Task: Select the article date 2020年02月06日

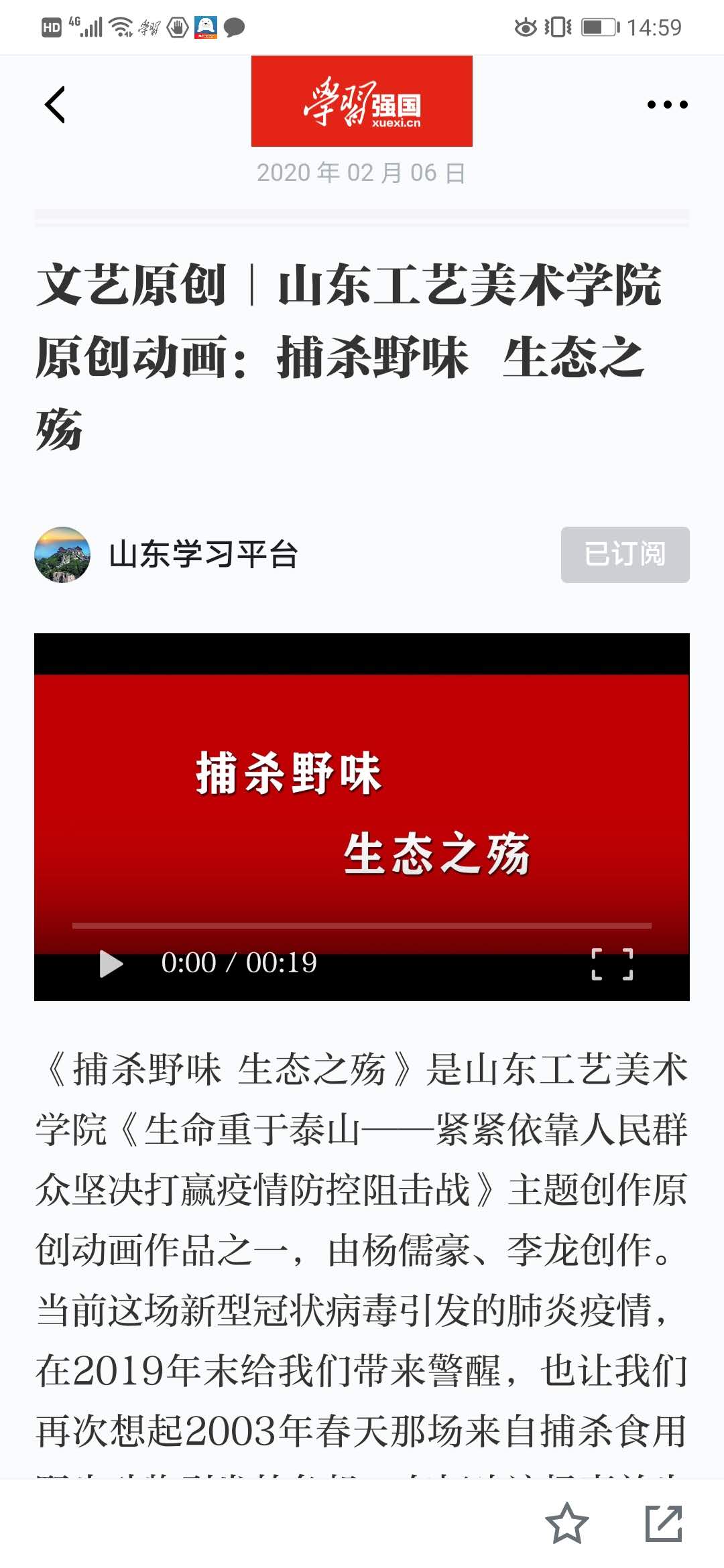Action: [362, 173]
